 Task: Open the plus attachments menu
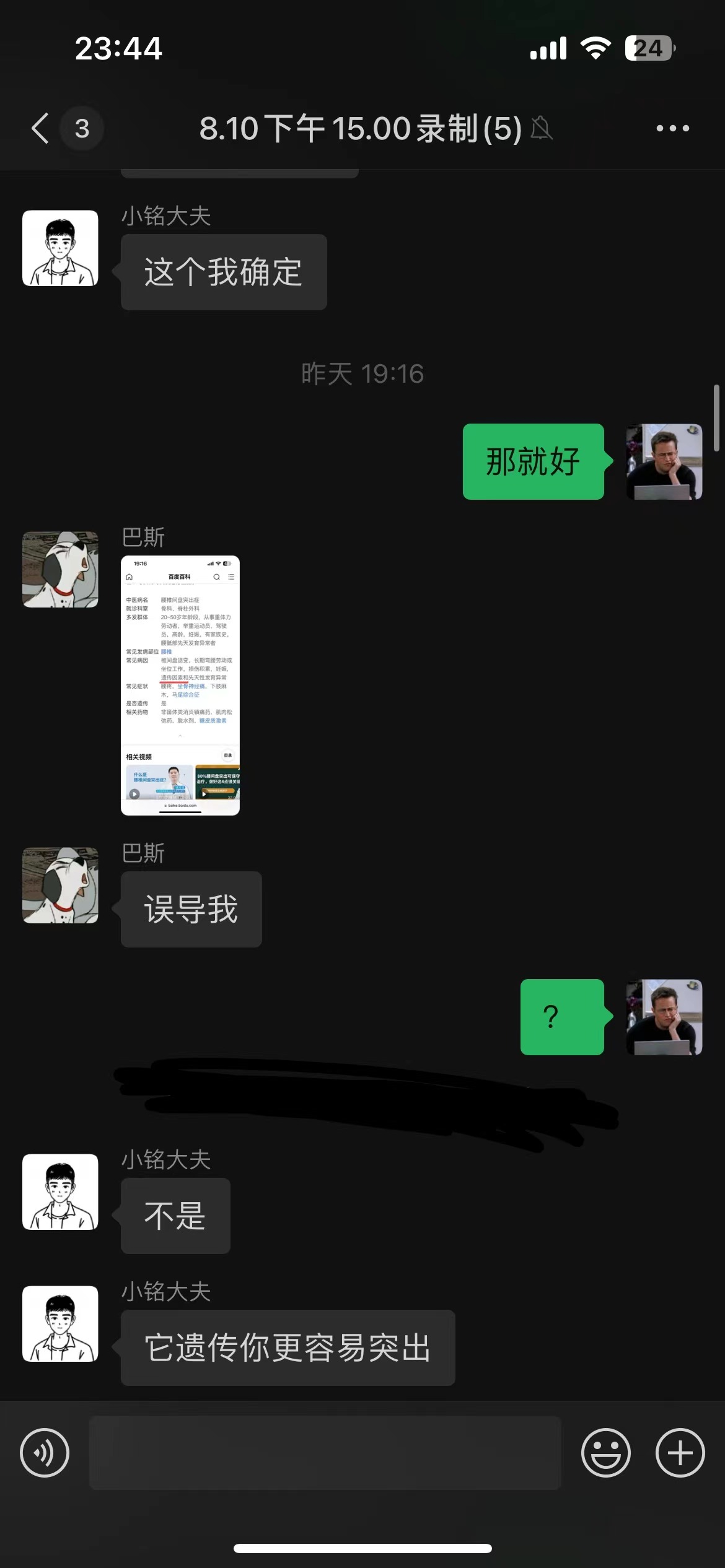[680, 1452]
